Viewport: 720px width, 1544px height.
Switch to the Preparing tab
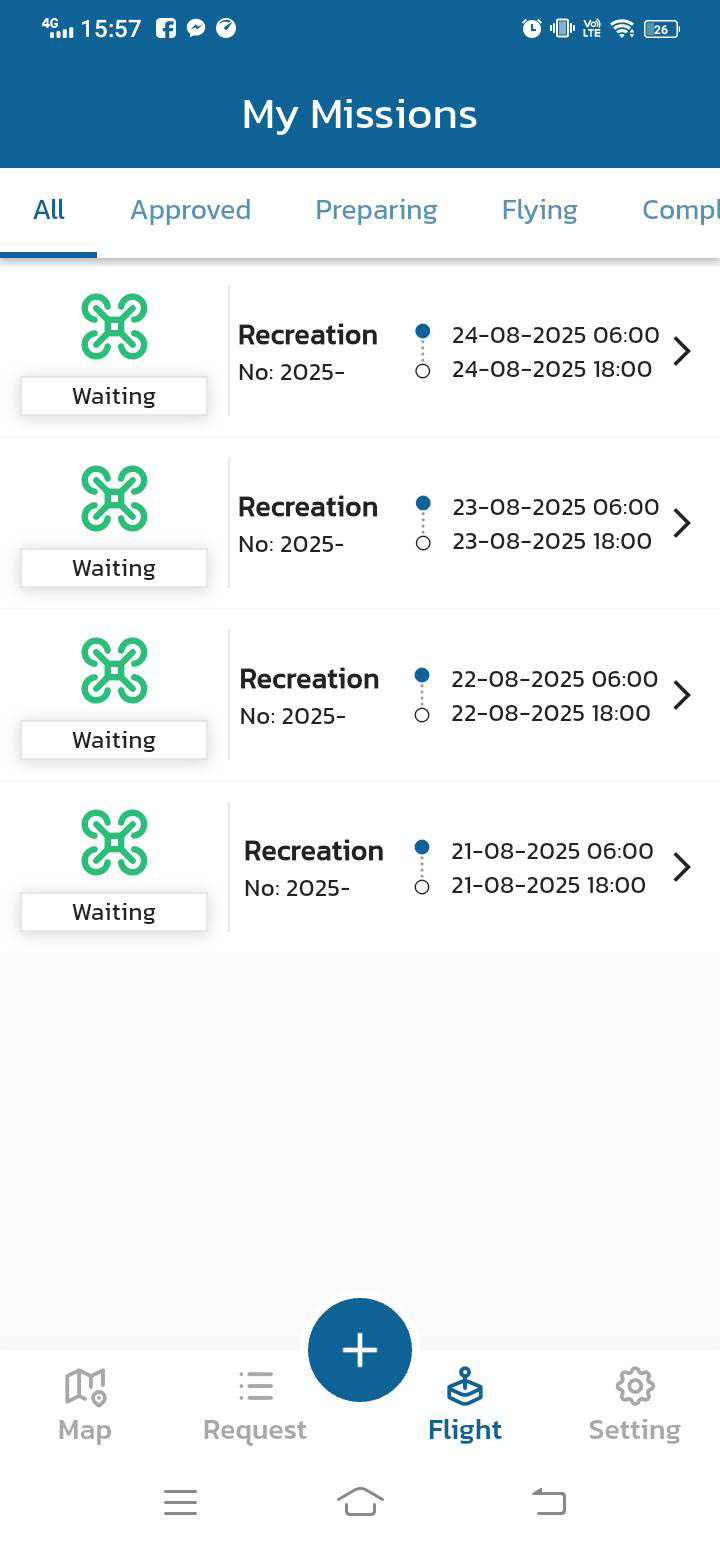pos(376,210)
